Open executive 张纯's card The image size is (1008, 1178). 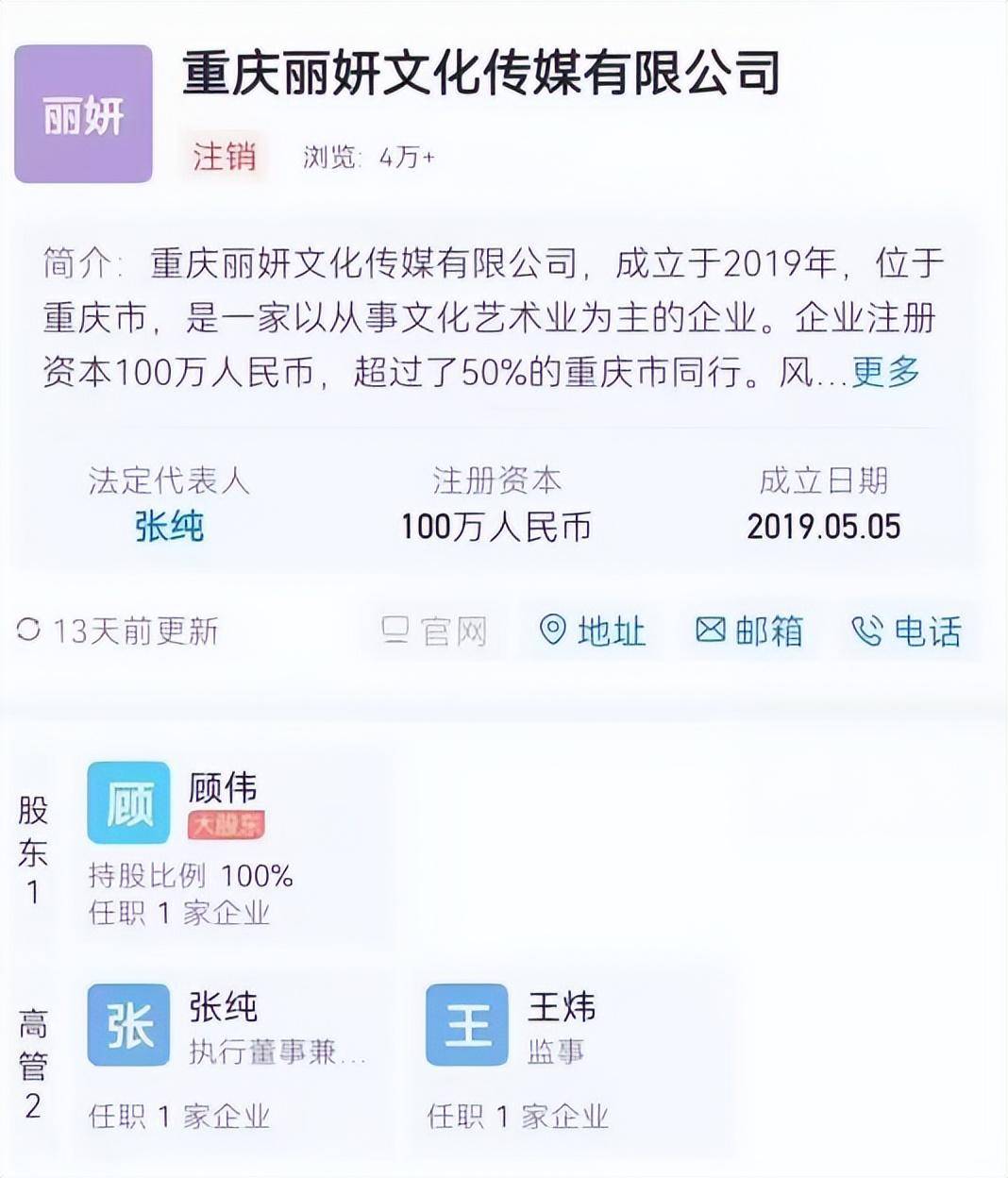tap(223, 1008)
